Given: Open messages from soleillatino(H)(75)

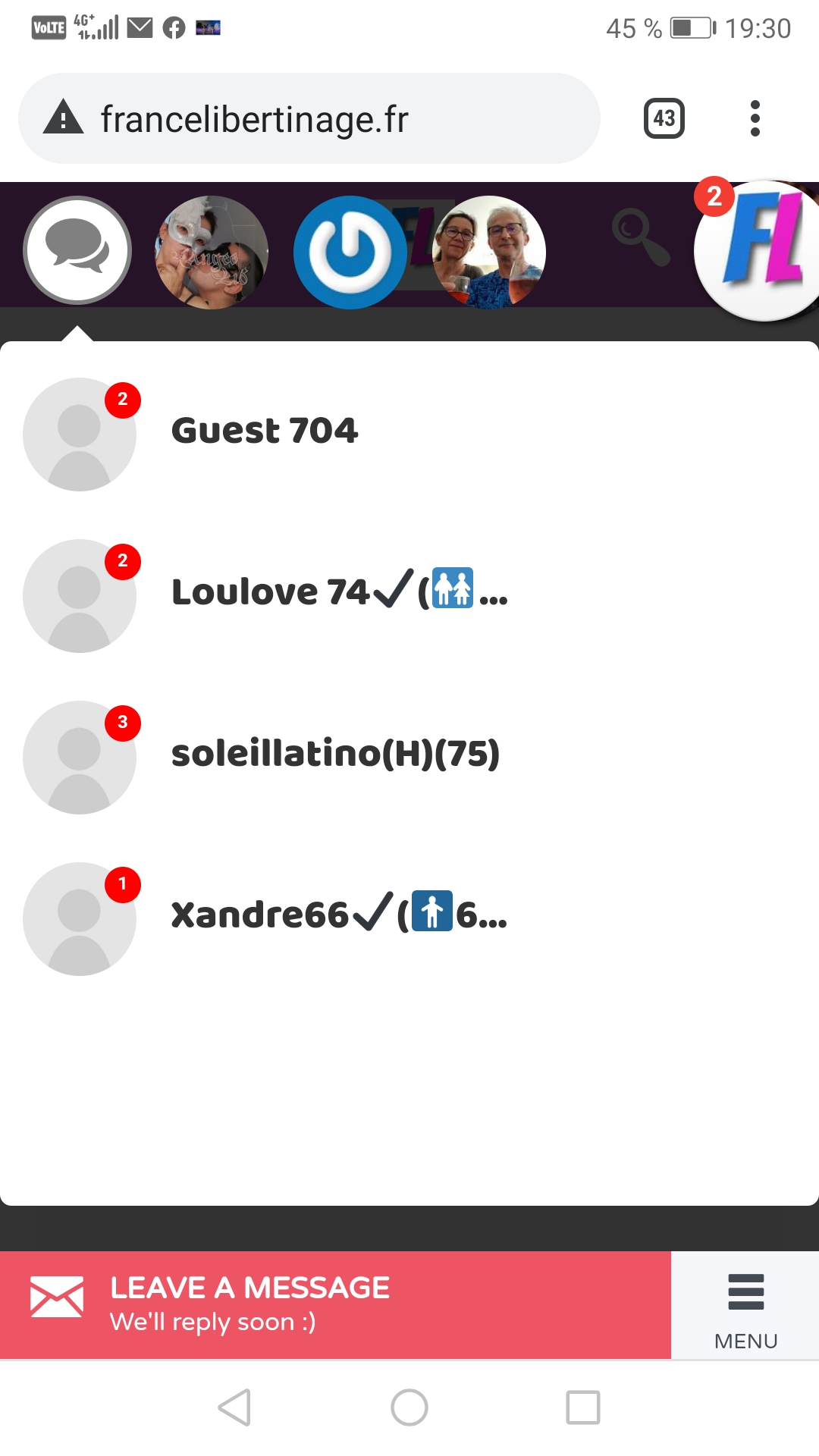Looking at the screenshot, I should tap(409, 757).
